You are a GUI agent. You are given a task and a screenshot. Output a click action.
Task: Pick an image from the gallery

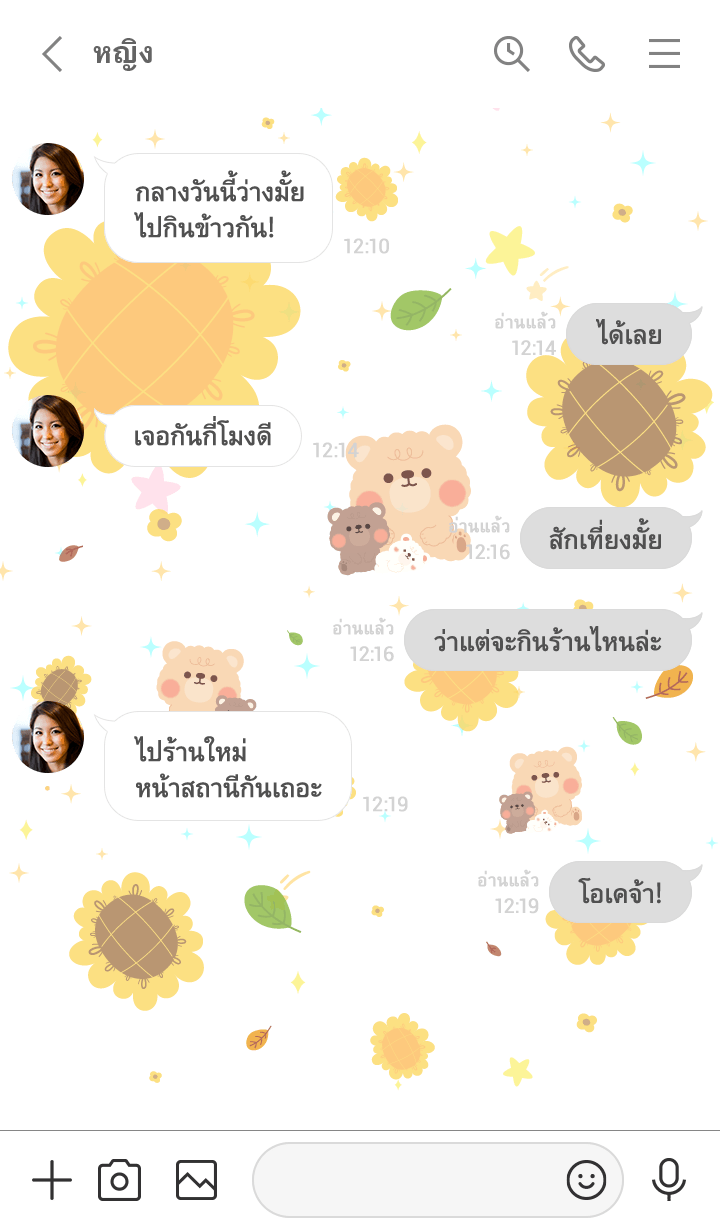pyautogui.click(x=196, y=1180)
